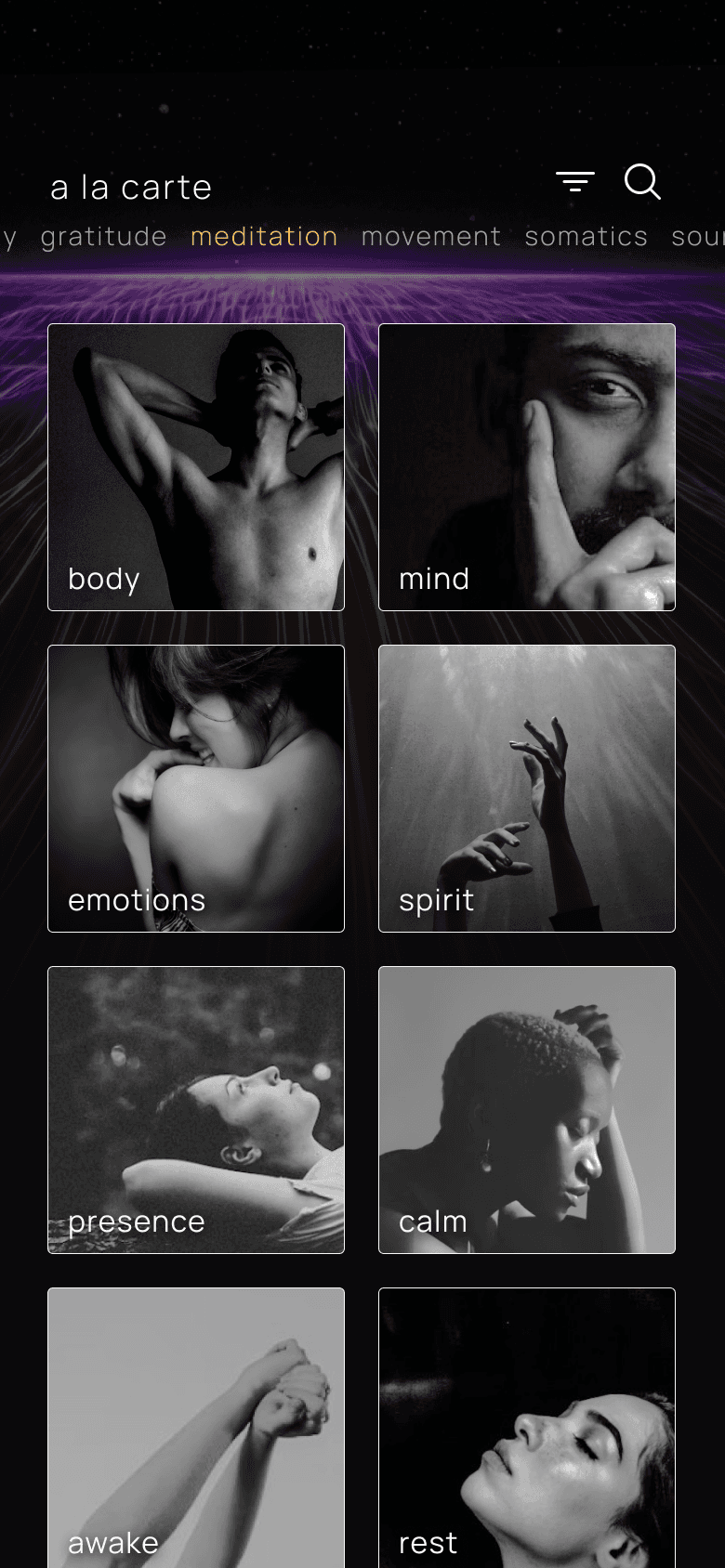Choose the presence category
Screen dimensions: 725x1568
[196, 1110]
